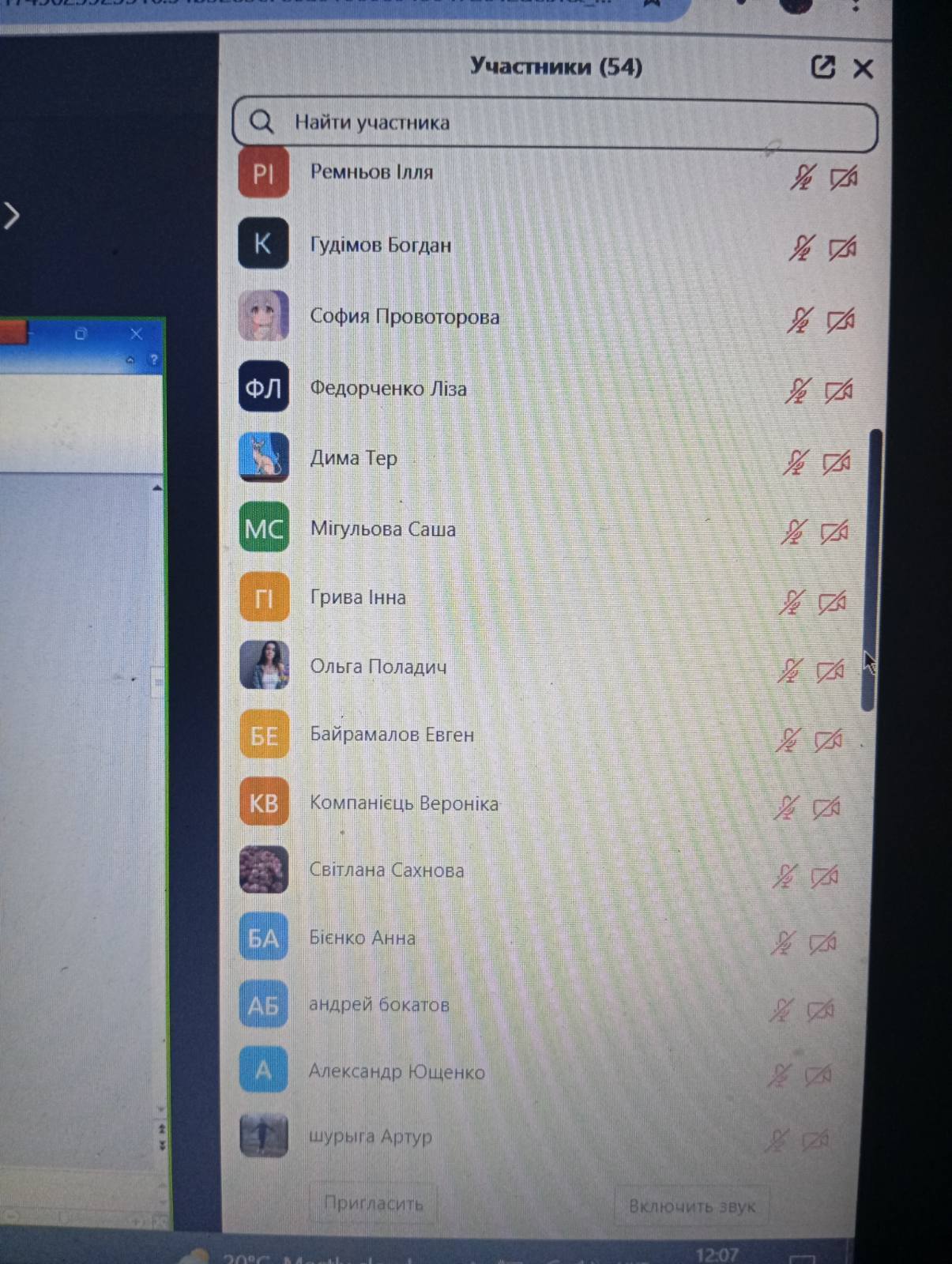The image size is (952, 1264).
Task: Select participant Грива Інна
Action: 358,598
